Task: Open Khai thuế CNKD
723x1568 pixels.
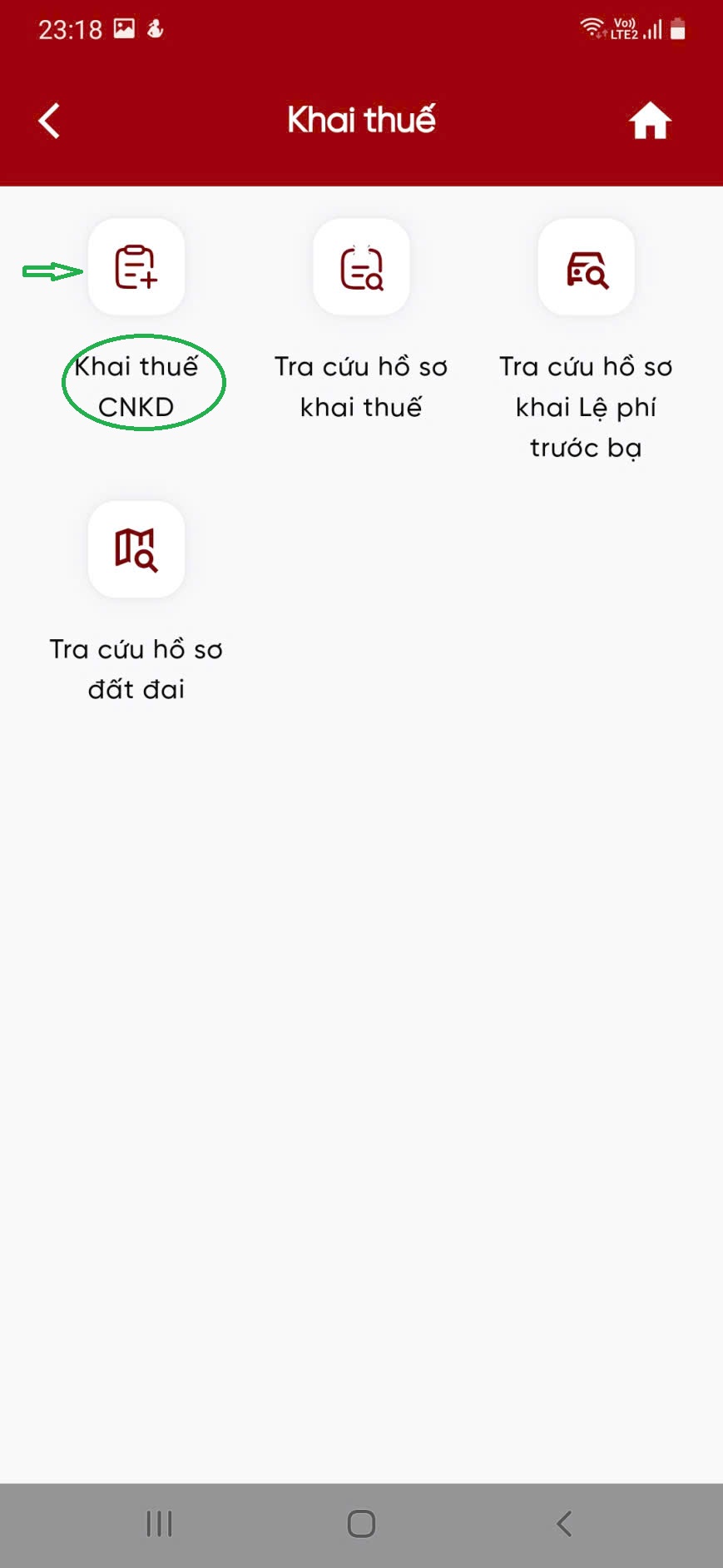Action: pyautogui.click(x=136, y=268)
